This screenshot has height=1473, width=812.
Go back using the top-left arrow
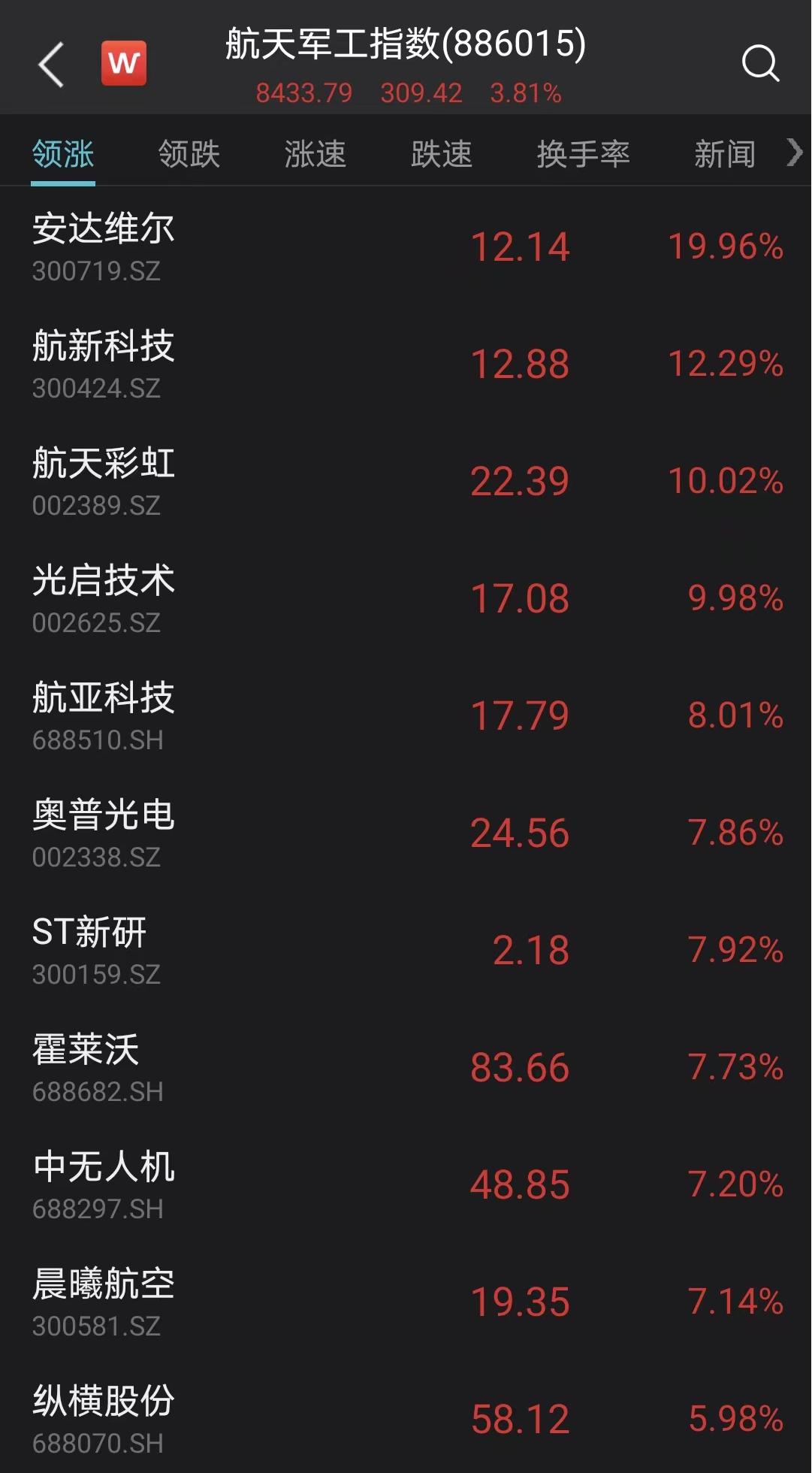[51, 65]
